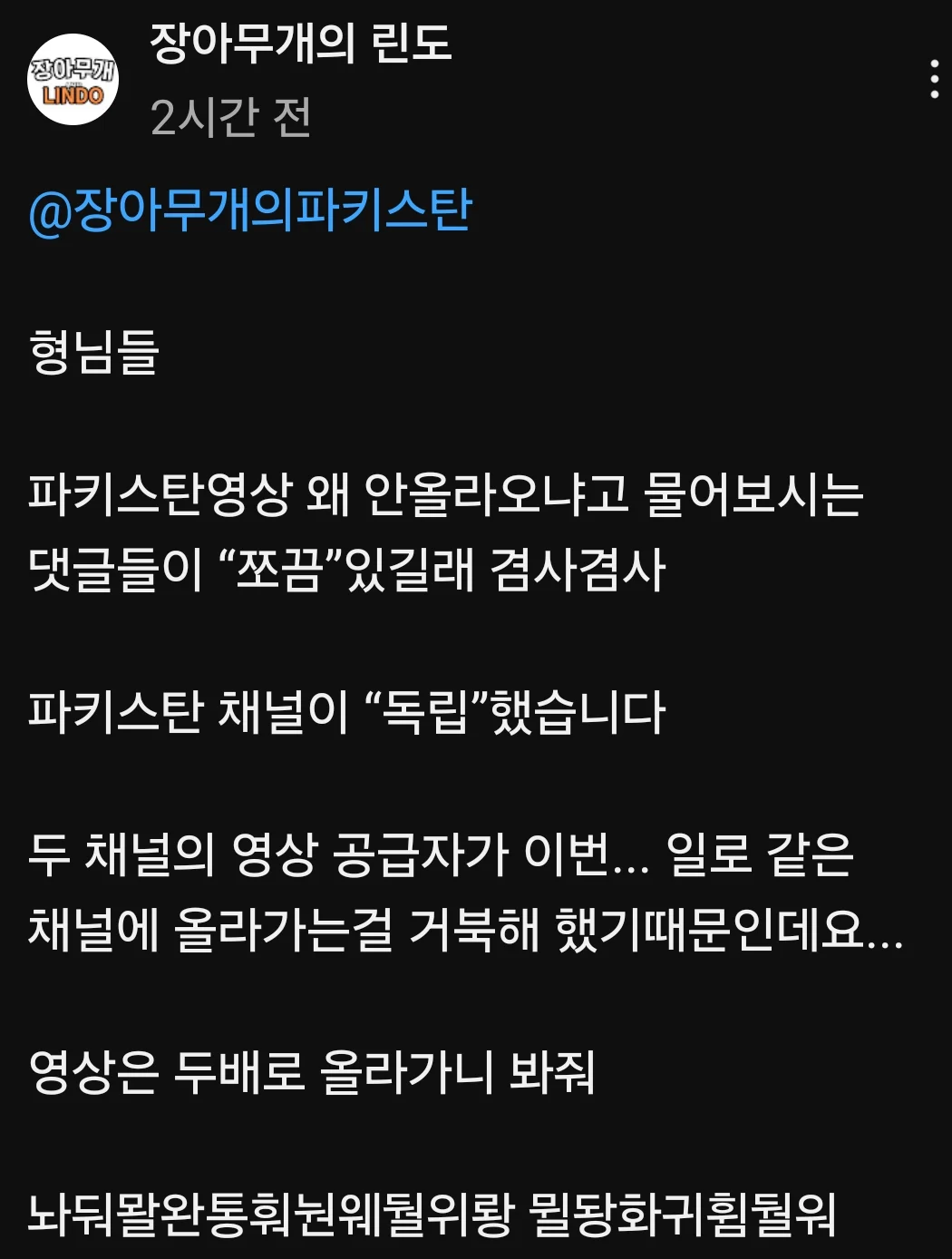
Task: Open the 장아무개의 린도 channel name
Action: [x=300, y=44]
